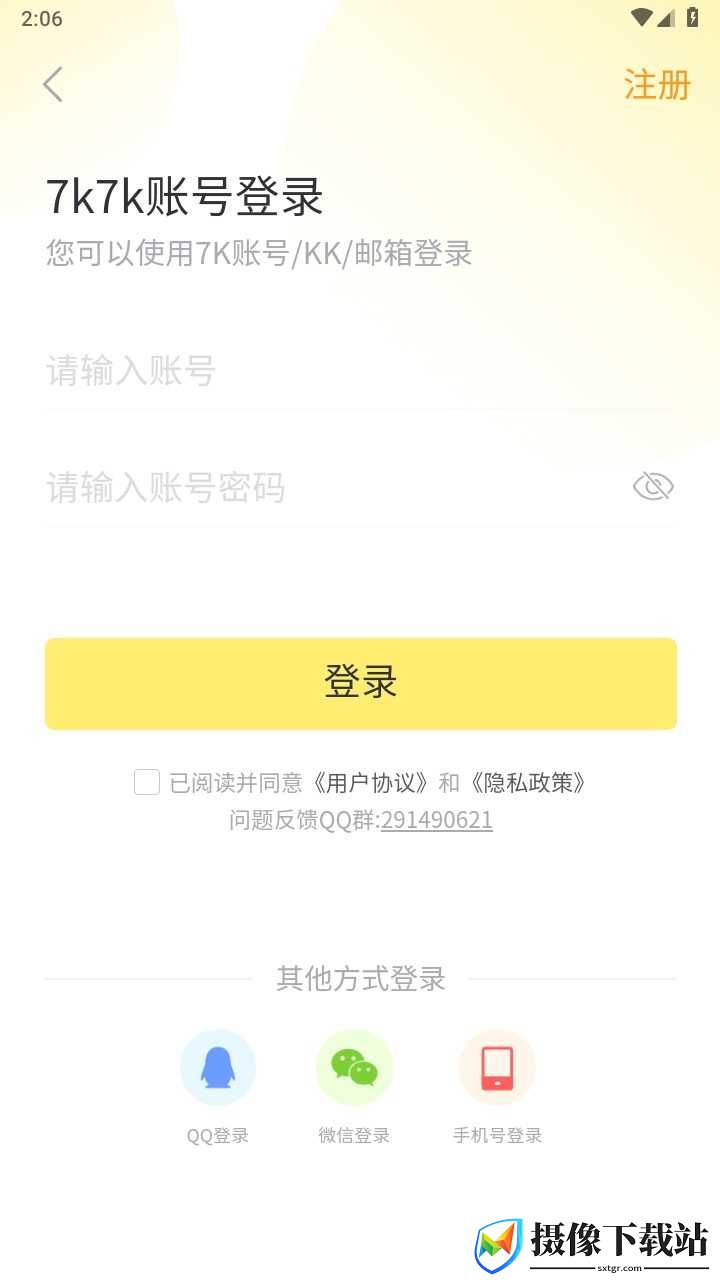The width and height of the screenshot is (720, 1280).
Task: Check the 已阅读并同意 agreement box
Action: (147, 782)
